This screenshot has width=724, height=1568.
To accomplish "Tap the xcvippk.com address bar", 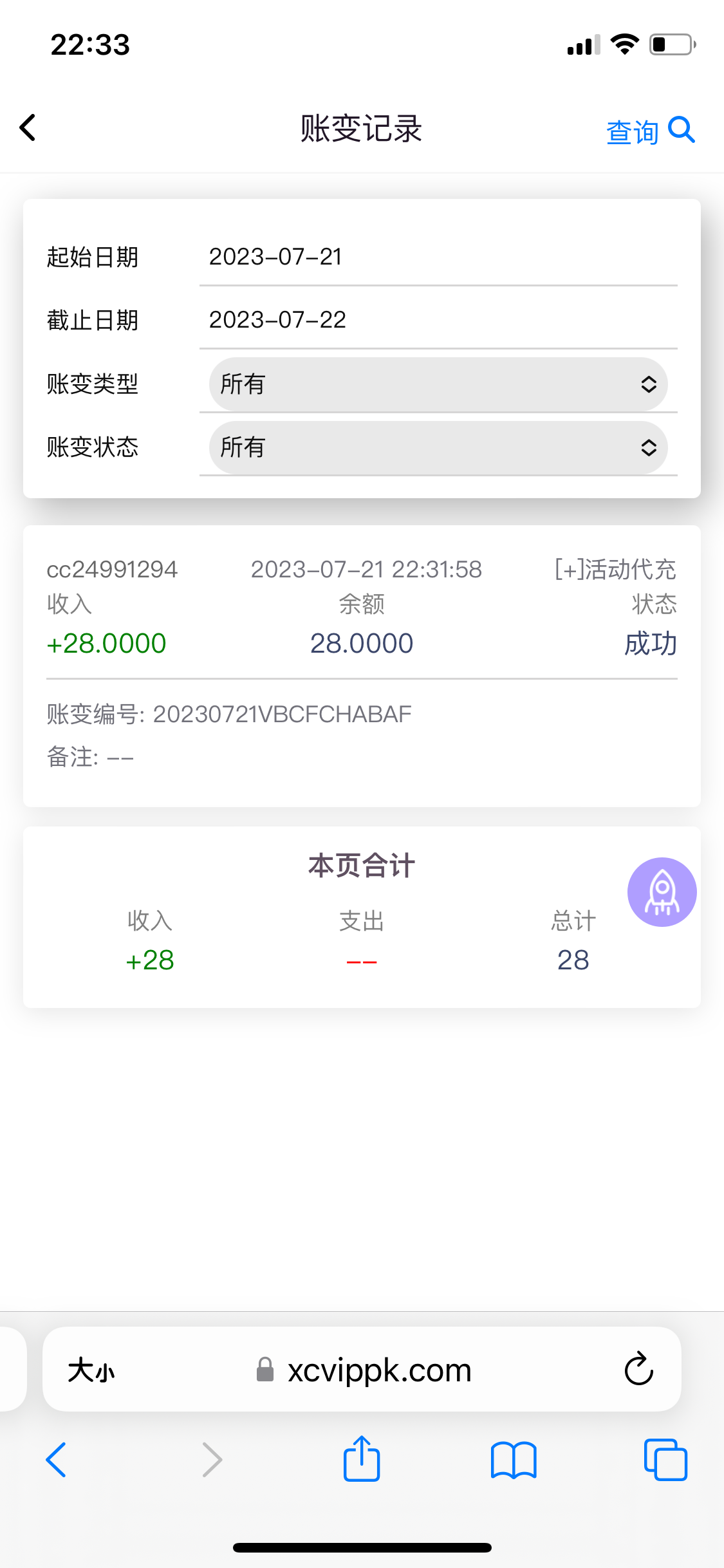I will coord(380,1369).
